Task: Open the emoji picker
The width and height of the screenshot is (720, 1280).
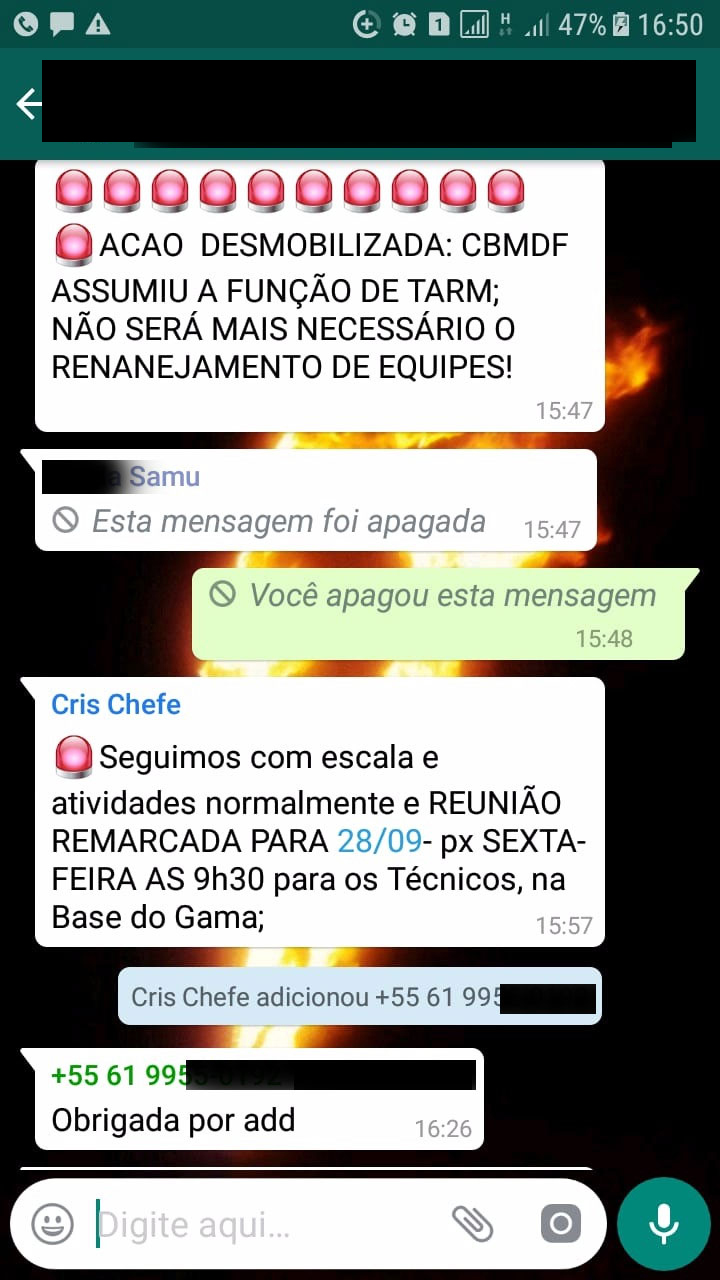Action: tap(52, 1223)
